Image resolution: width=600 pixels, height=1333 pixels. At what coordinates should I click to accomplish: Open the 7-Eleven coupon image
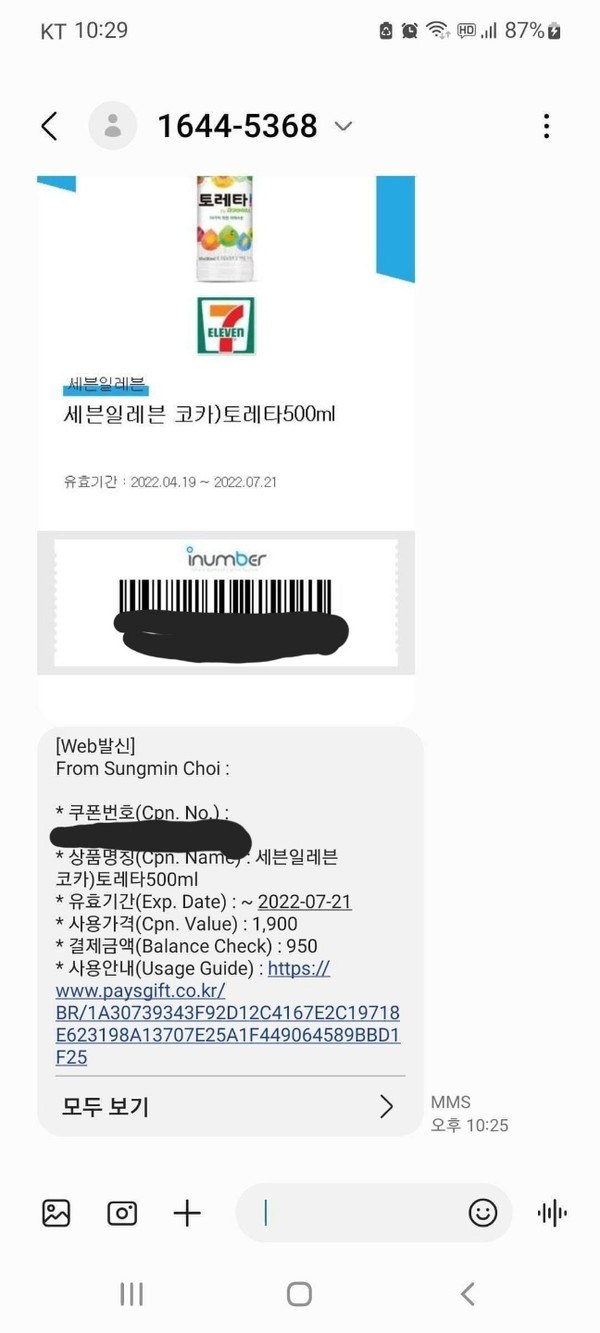(226, 420)
